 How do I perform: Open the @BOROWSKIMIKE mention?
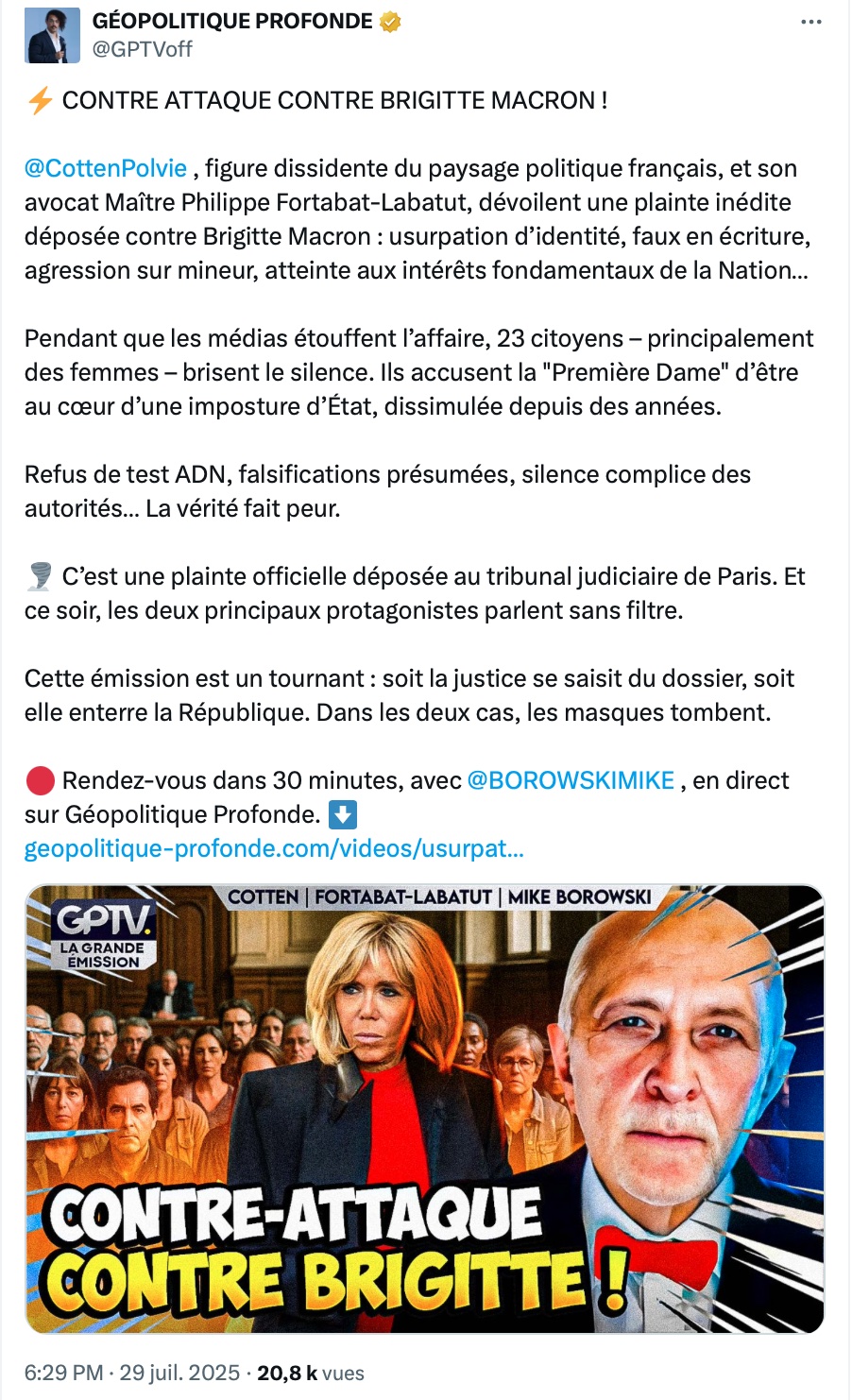pyautogui.click(x=571, y=780)
